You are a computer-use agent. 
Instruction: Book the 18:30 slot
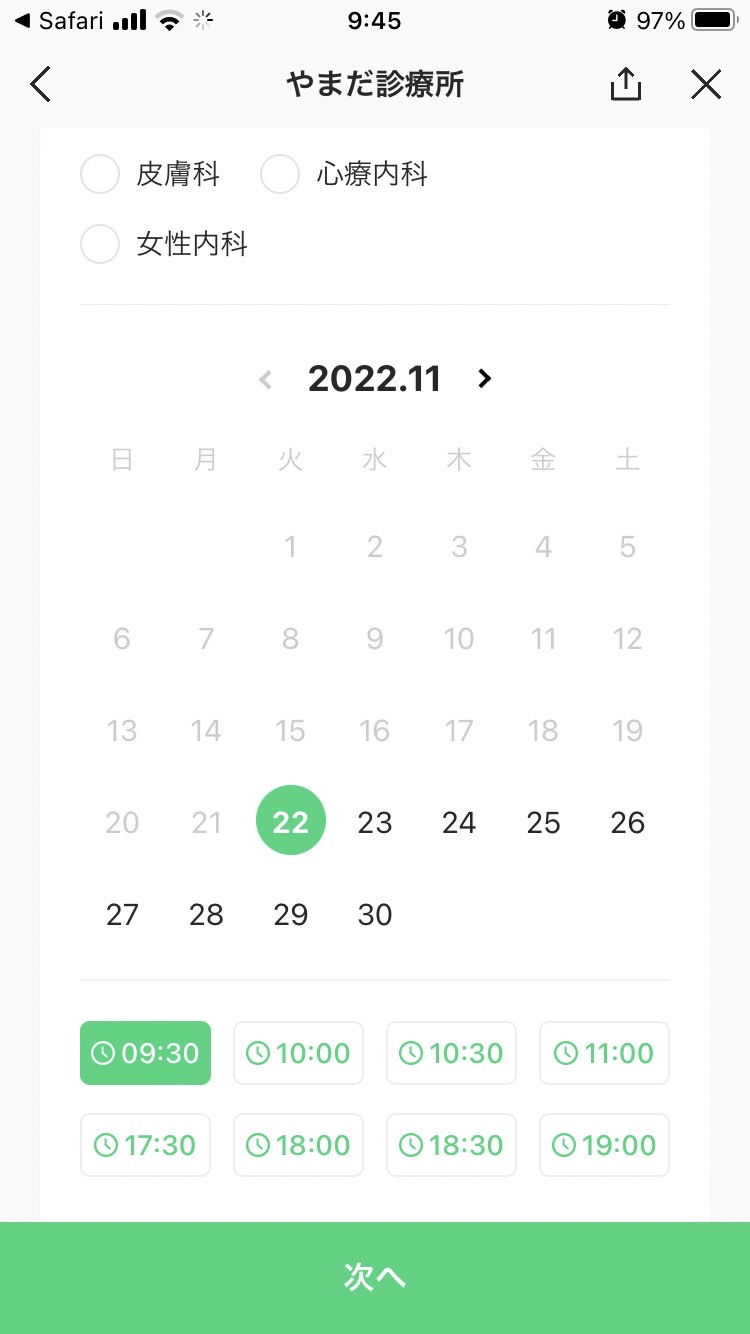click(451, 1145)
